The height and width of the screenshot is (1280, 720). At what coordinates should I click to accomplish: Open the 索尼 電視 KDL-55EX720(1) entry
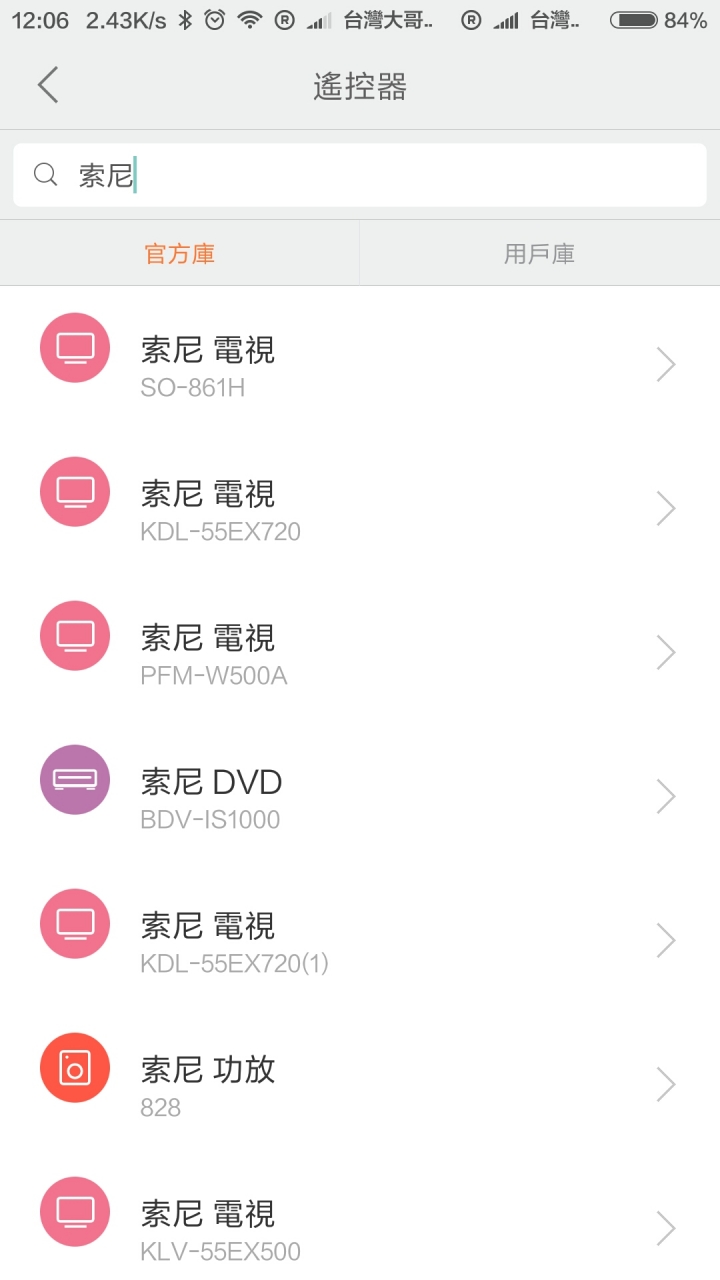click(x=360, y=942)
